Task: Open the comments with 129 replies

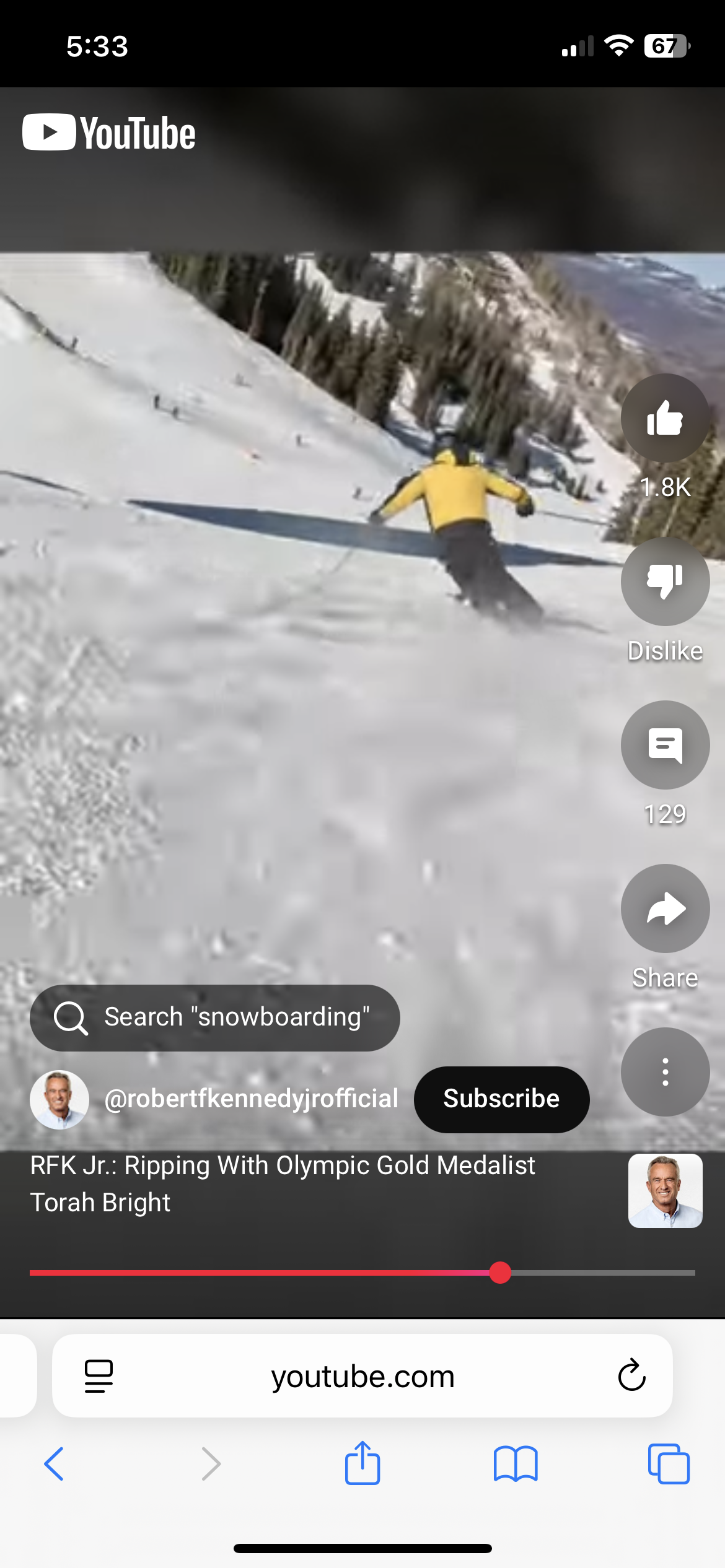Action: click(665, 745)
